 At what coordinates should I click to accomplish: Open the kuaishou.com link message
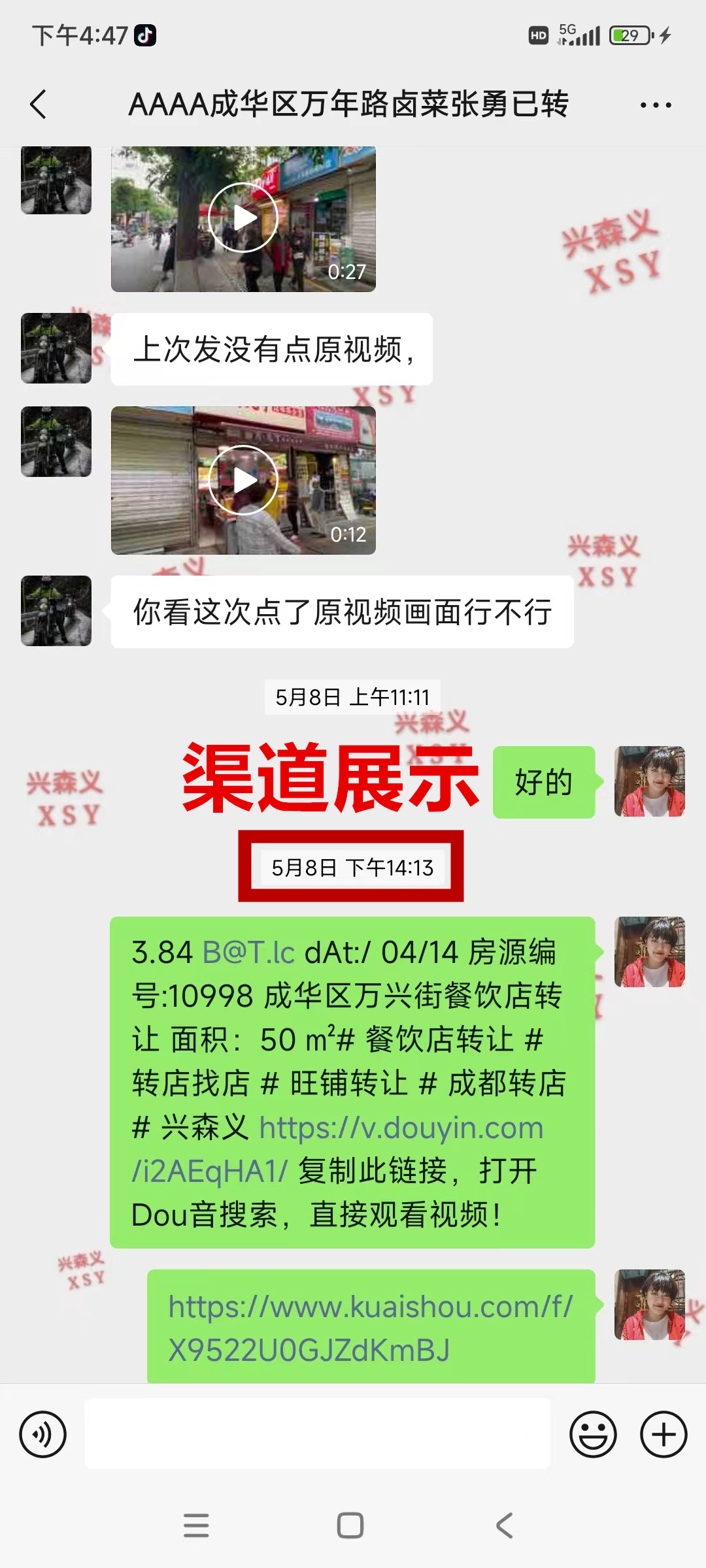tap(371, 1328)
